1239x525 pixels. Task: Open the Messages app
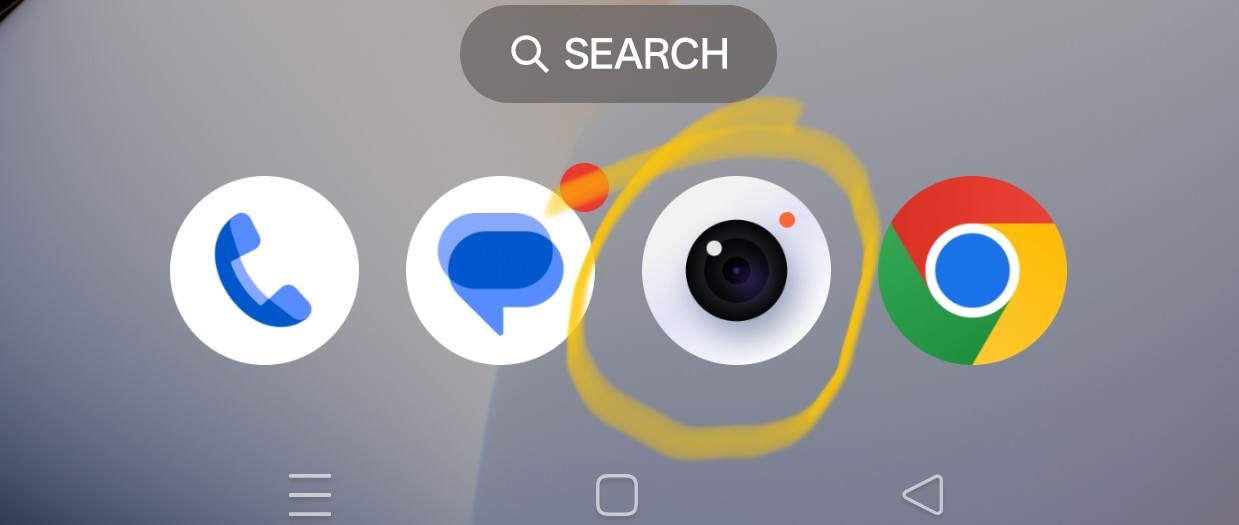[500, 270]
